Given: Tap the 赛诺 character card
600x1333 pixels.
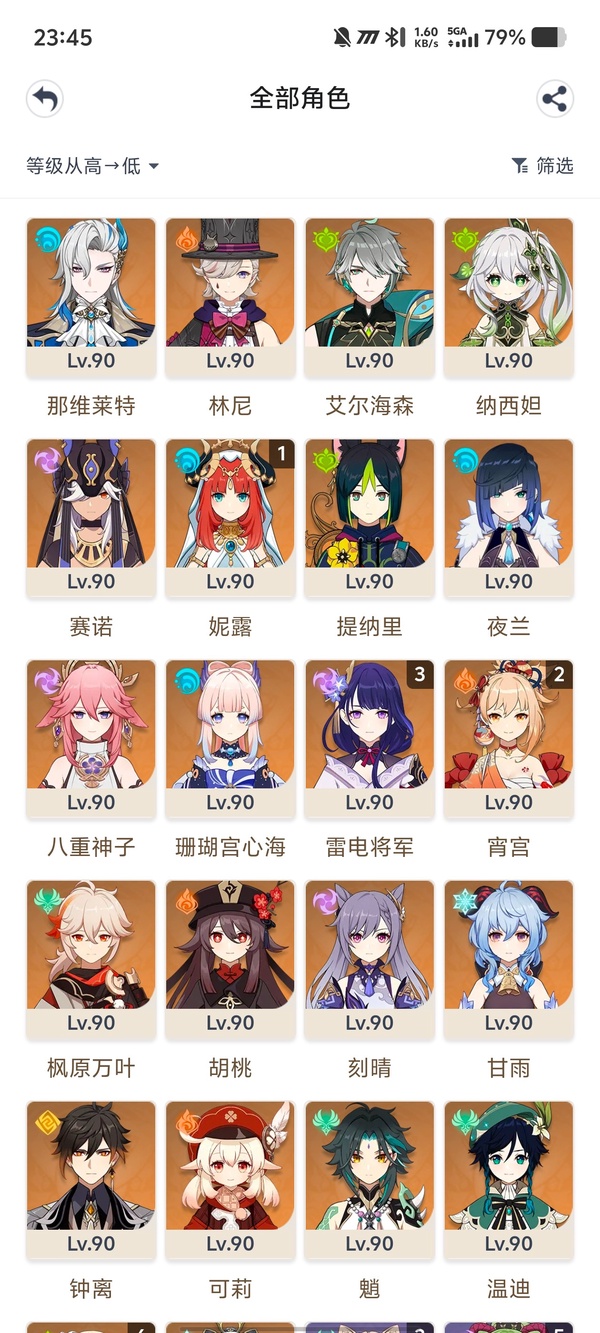Looking at the screenshot, I should tap(91, 518).
